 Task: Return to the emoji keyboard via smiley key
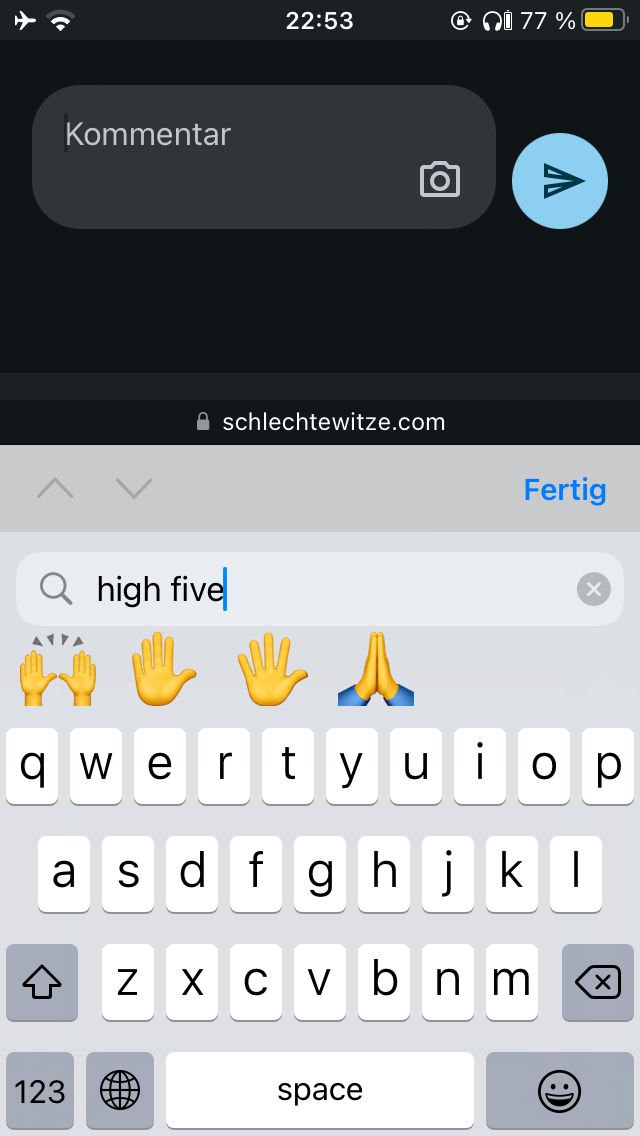pos(560,1091)
